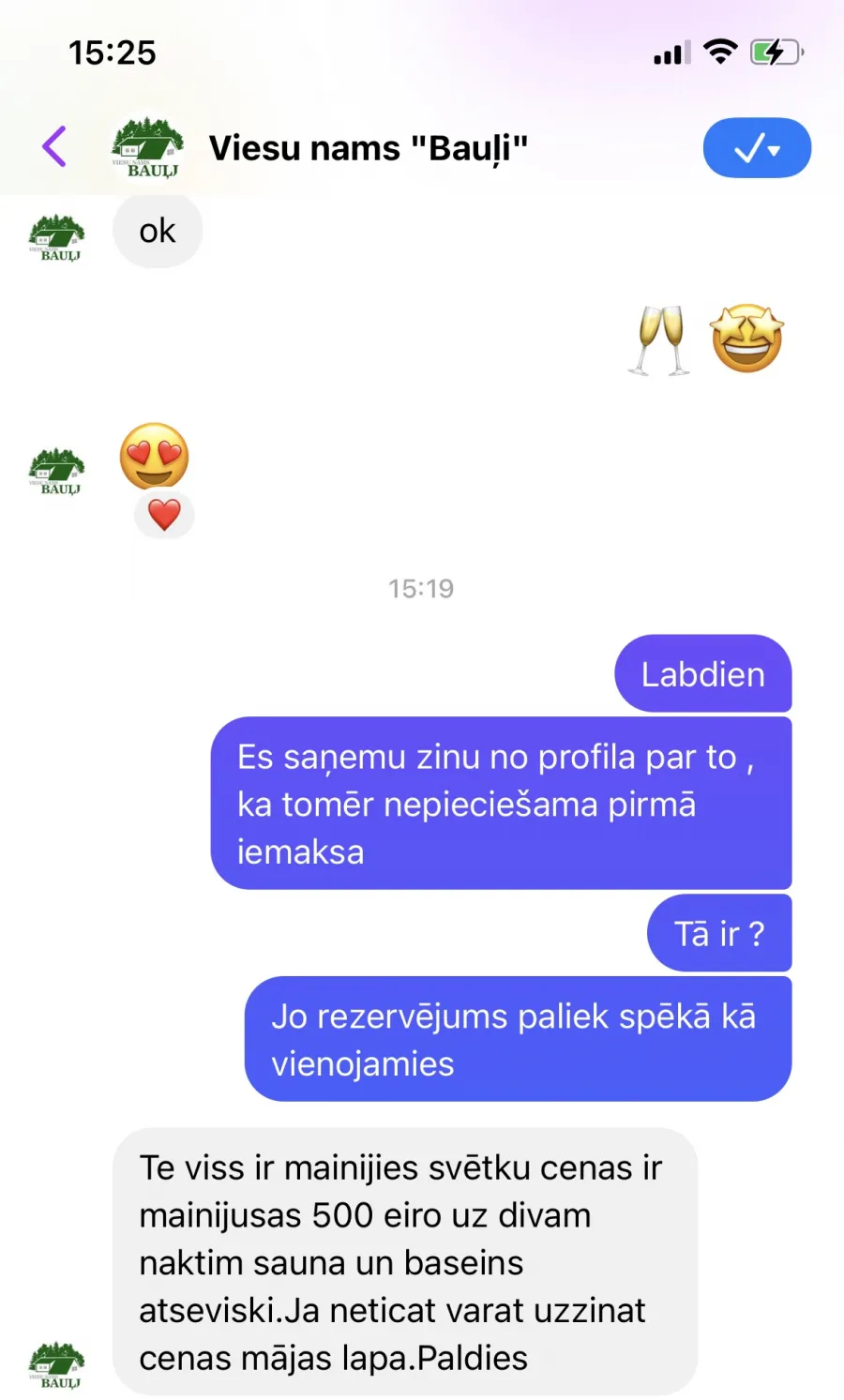This screenshot has height=1400, width=844.
Task: Go back to the chat list
Action: pyautogui.click(x=54, y=147)
